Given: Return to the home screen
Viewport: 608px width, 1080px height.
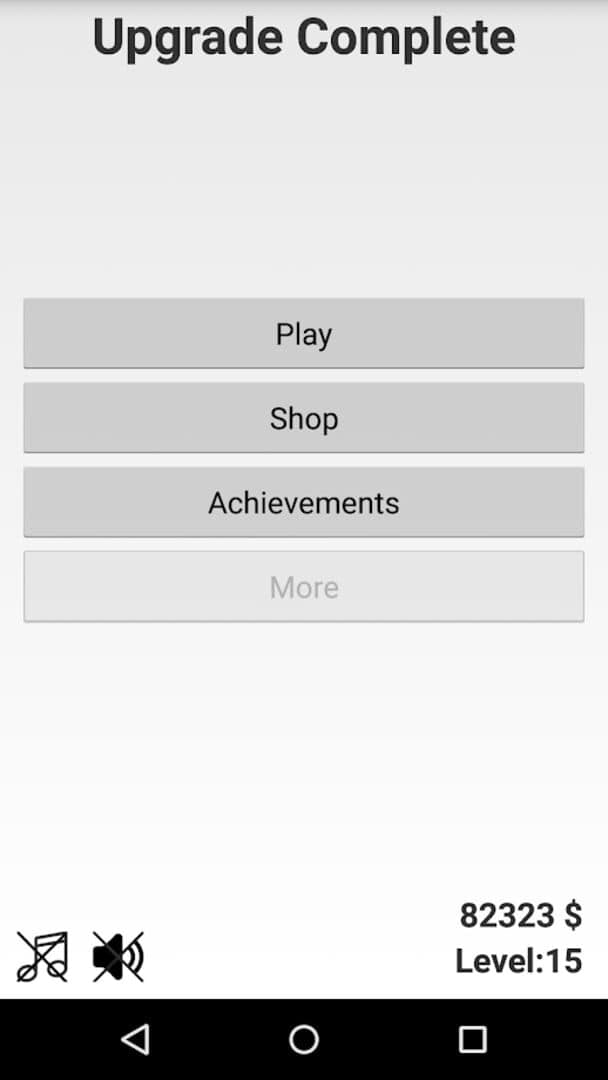Looking at the screenshot, I should (304, 1040).
